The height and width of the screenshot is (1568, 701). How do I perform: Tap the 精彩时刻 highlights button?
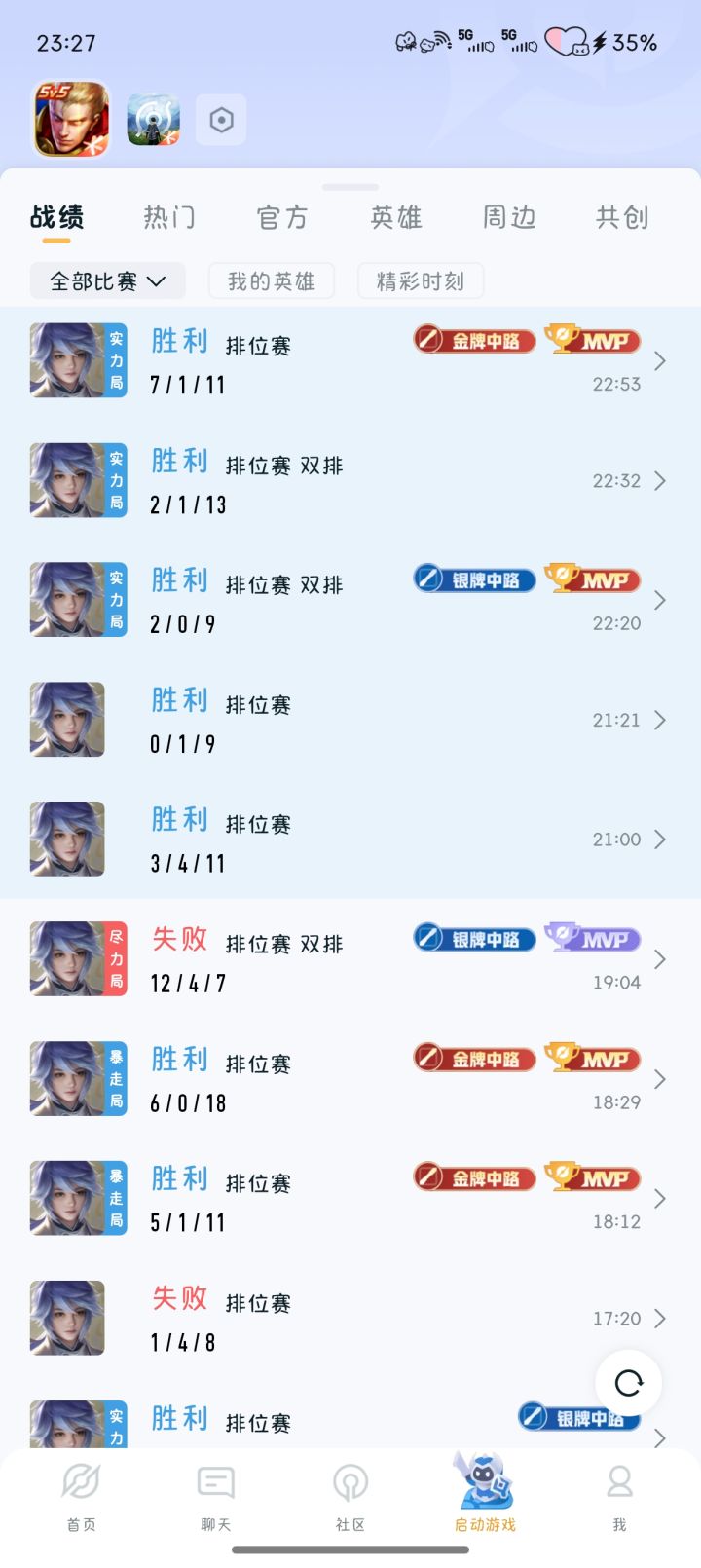[x=421, y=280]
